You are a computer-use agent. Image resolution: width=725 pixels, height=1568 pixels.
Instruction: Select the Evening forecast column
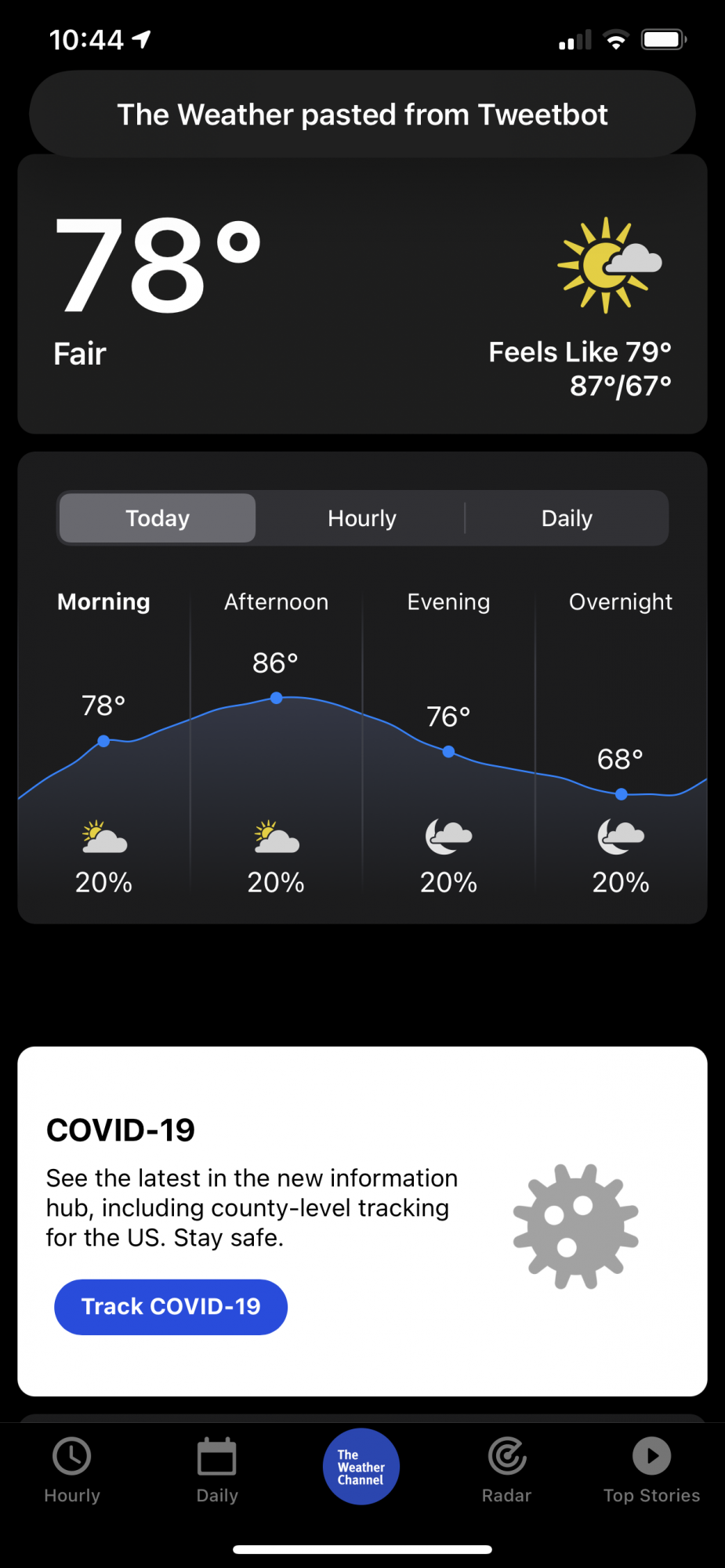point(448,745)
